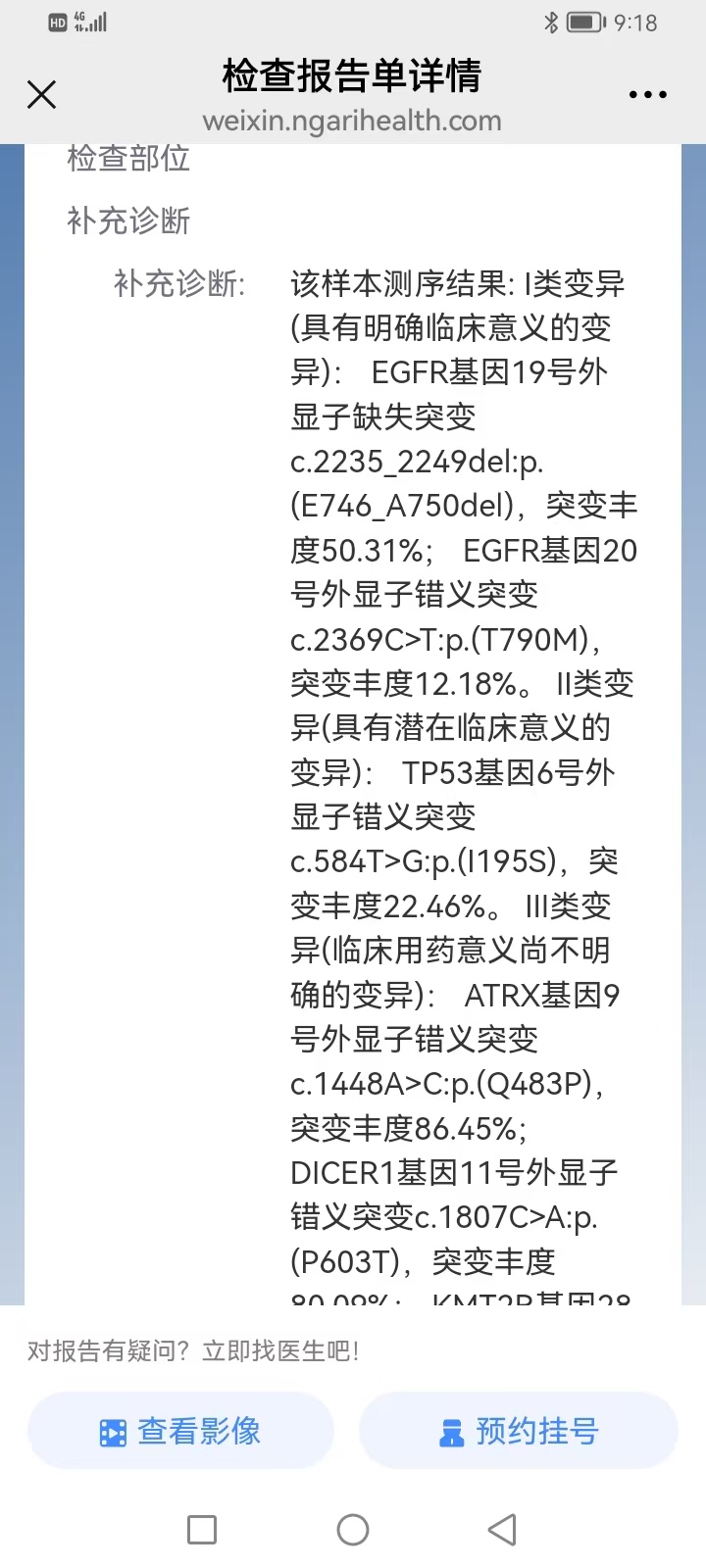
Task: Tap 查看影像 to view images
Action: tap(180, 1432)
